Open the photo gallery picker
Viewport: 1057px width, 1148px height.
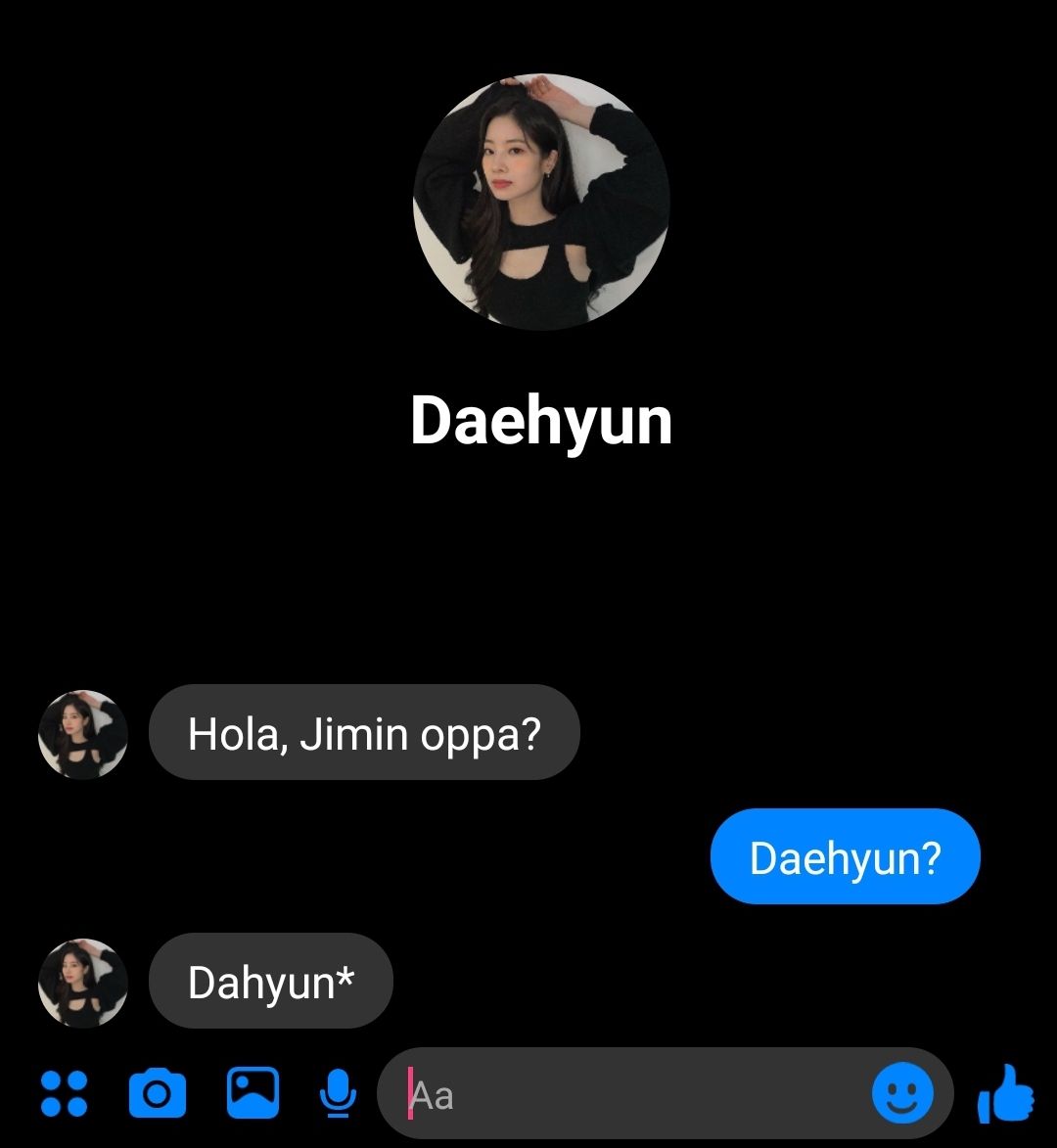pos(253,1092)
